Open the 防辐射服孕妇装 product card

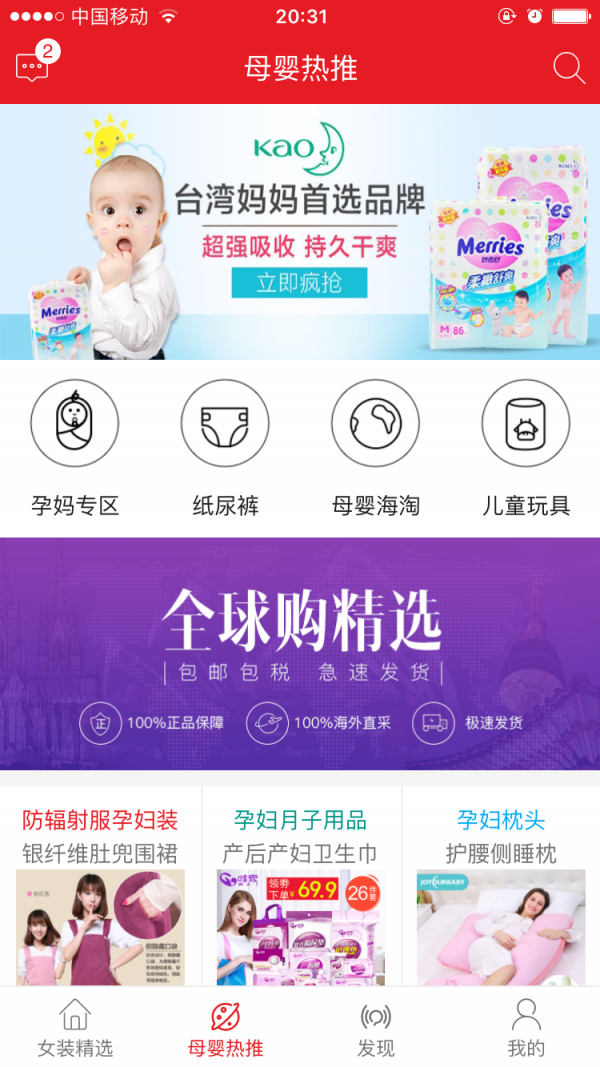coord(100,887)
